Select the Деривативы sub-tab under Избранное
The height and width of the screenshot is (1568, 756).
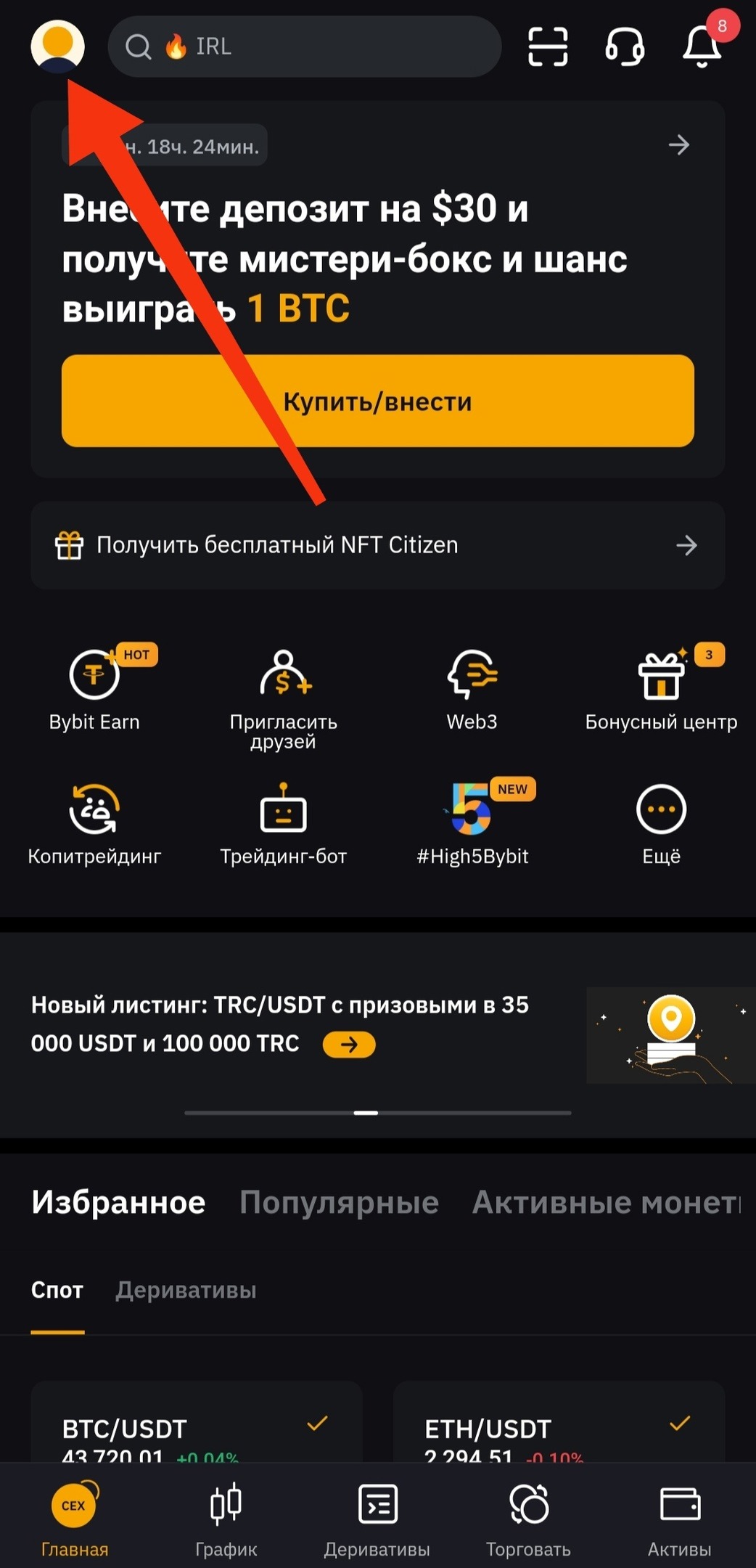pyautogui.click(x=186, y=1290)
